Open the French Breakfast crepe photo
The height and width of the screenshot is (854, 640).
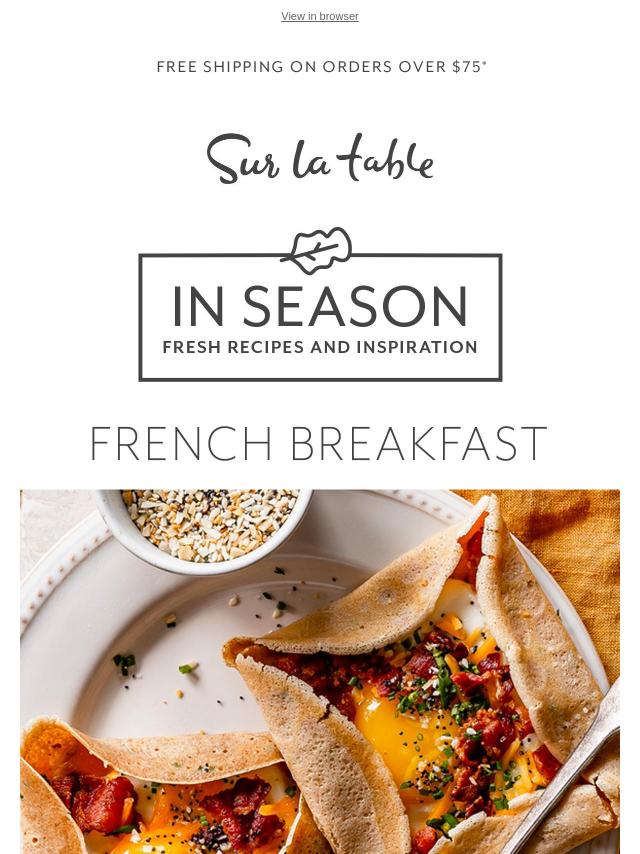320,671
